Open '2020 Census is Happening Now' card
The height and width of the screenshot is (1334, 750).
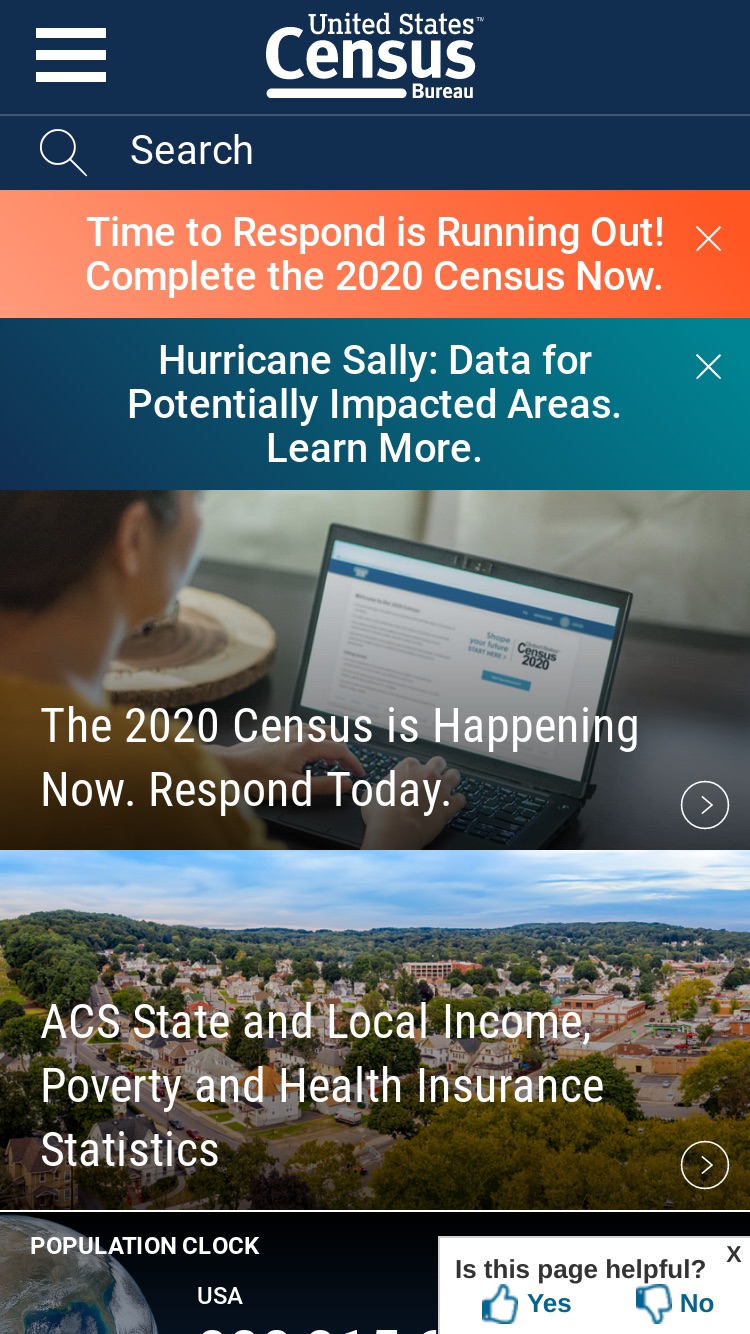coord(375,670)
